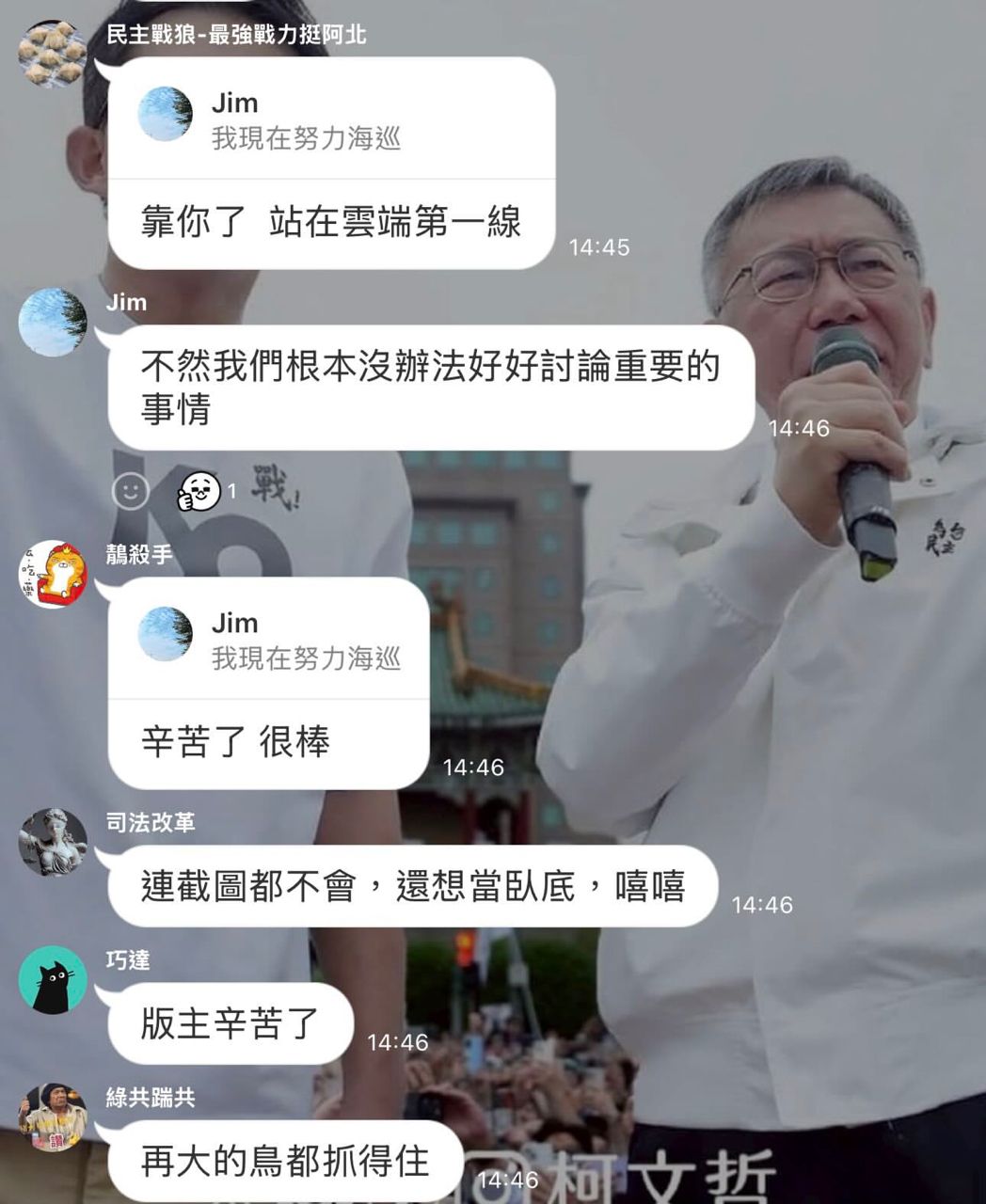Open 巧達's black cat avatar
986x1204 pixels.
pyautogui.click(x=53, y=979)
